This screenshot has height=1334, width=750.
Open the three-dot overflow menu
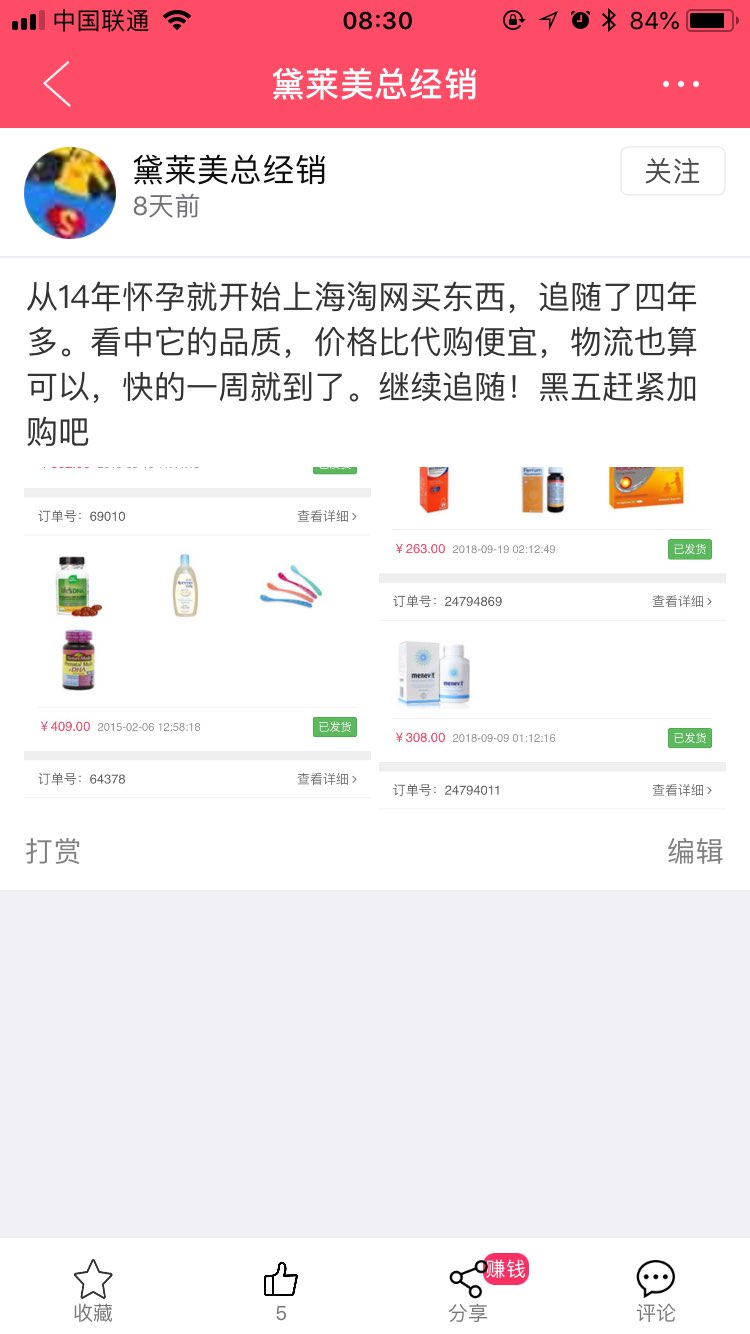pyautogui.click(x=680, y=84)
